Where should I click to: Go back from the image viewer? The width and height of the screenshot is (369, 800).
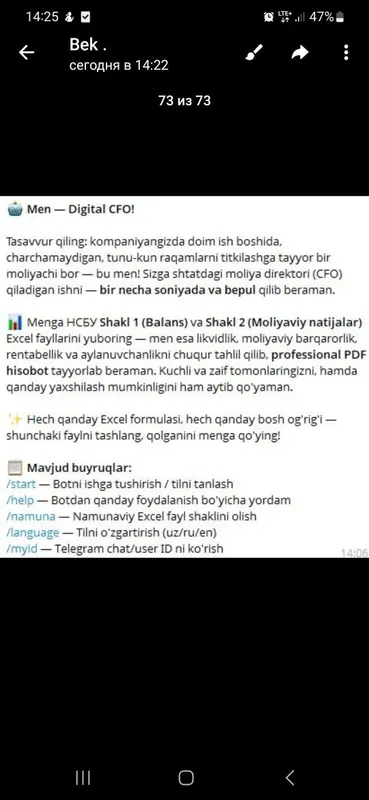(27, 53)
